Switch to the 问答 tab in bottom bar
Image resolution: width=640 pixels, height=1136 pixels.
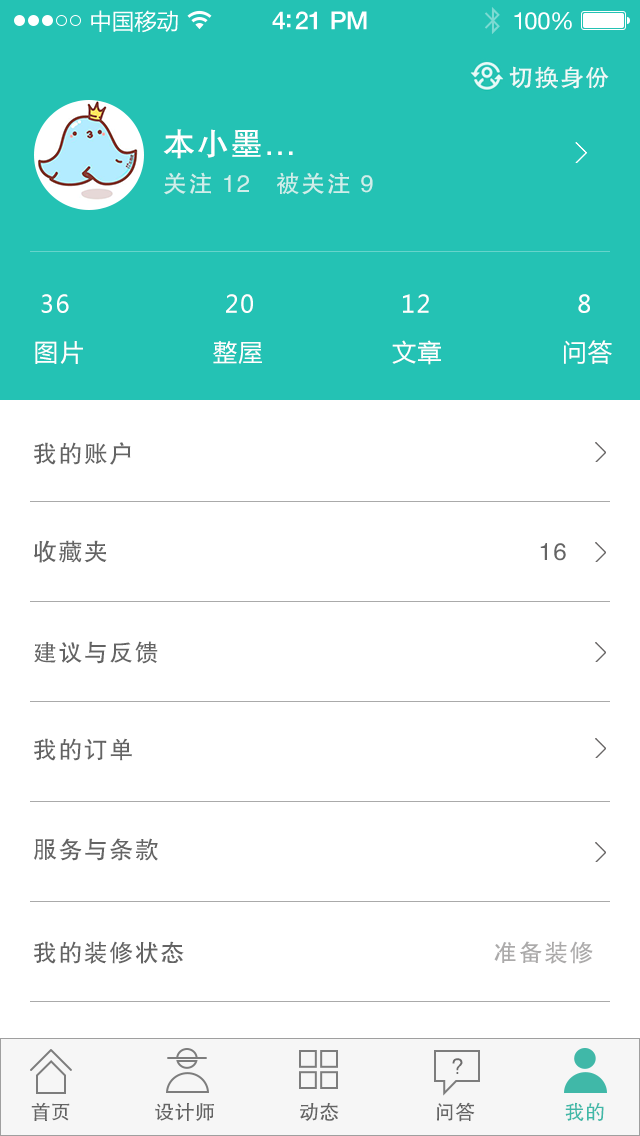tap(456, 1085)
